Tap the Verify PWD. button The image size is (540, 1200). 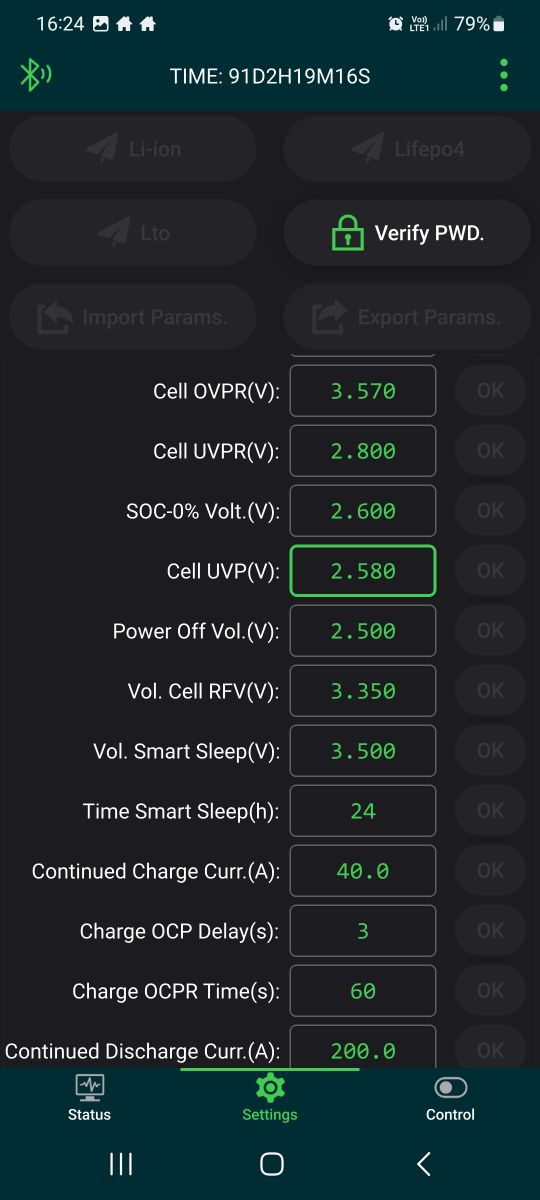point(407,233)
